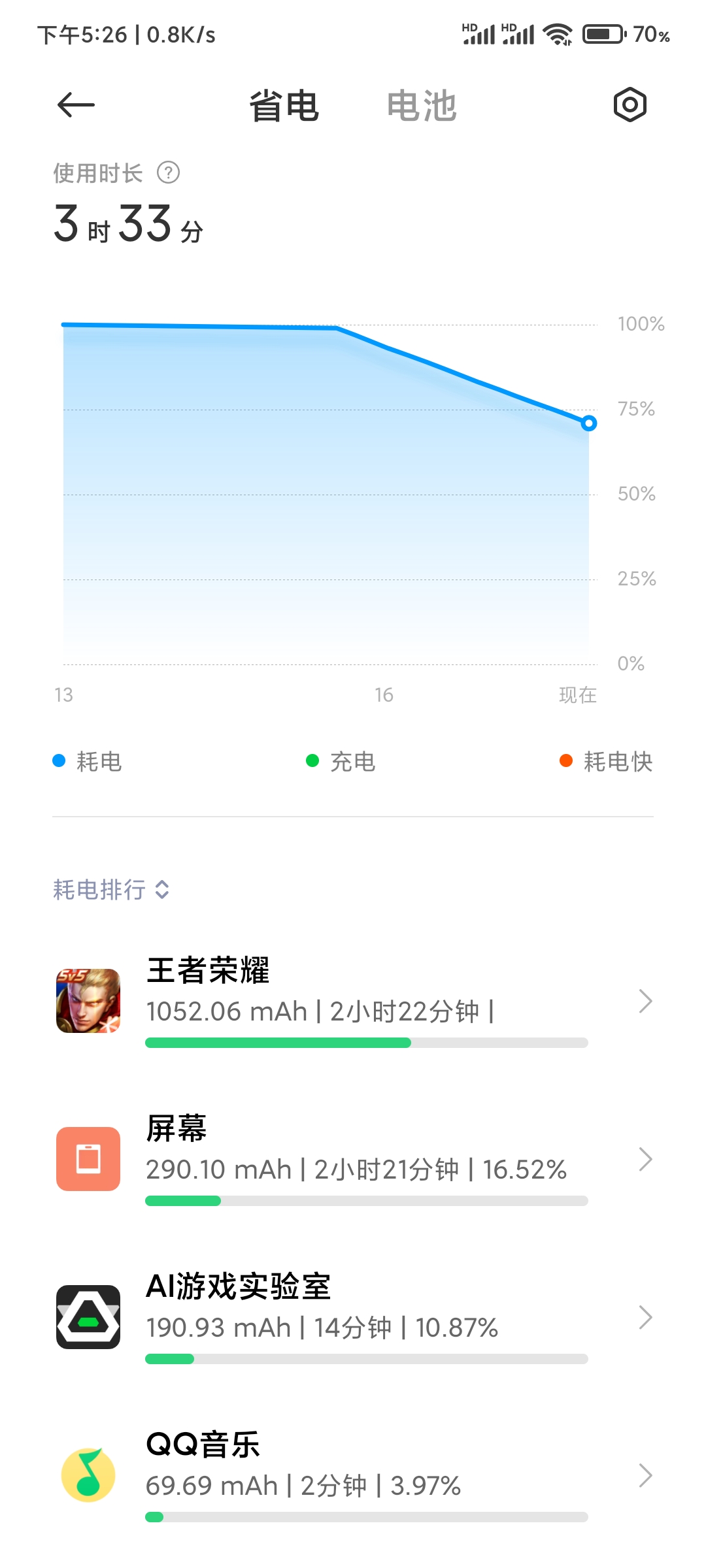The image size is (706, 1568).
Task: Open QQ音乐 battery usage details
Action: tap(353, 1475)
